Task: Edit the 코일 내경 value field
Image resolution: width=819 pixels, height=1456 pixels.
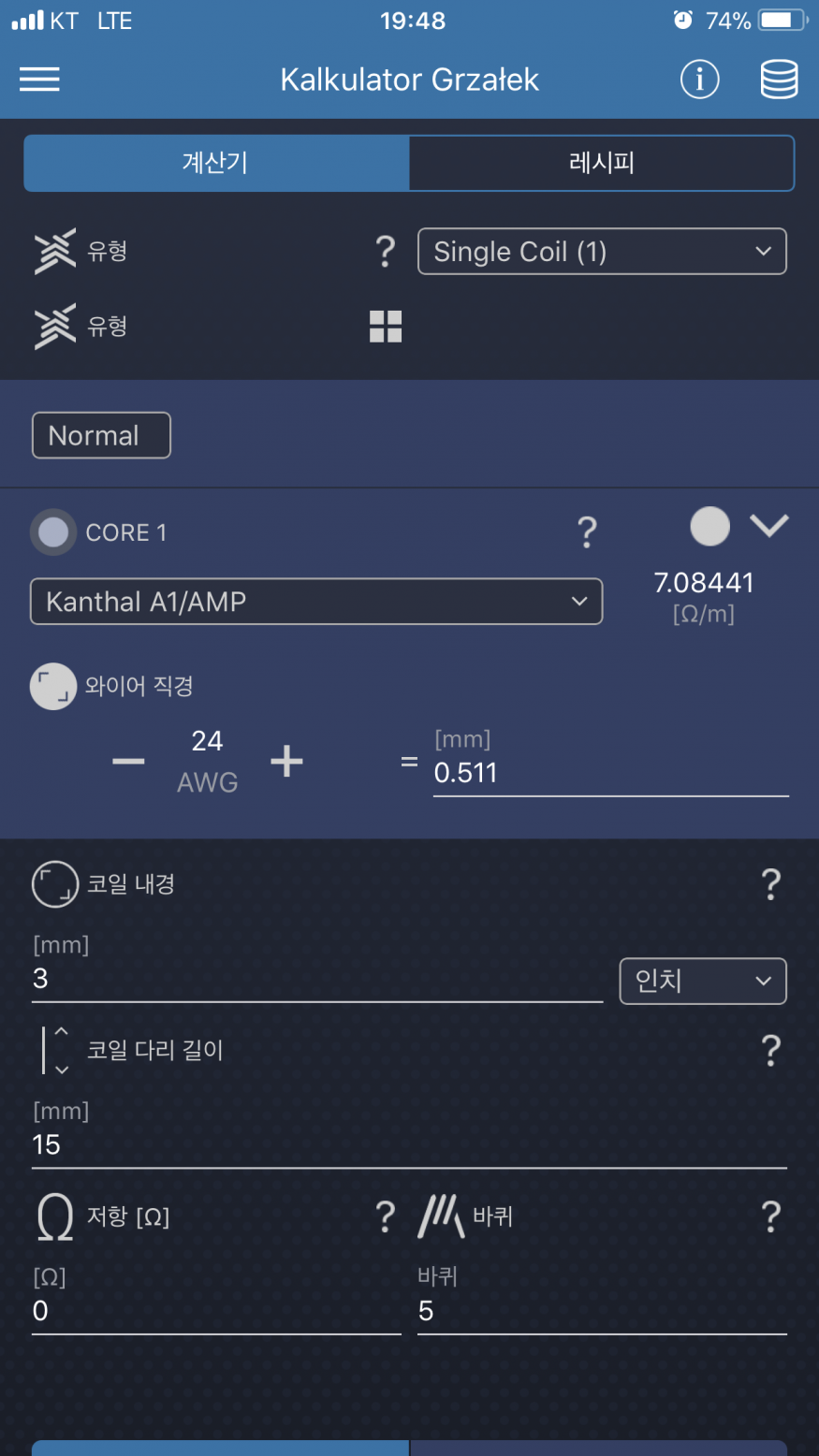Action: tap(315, 980)
